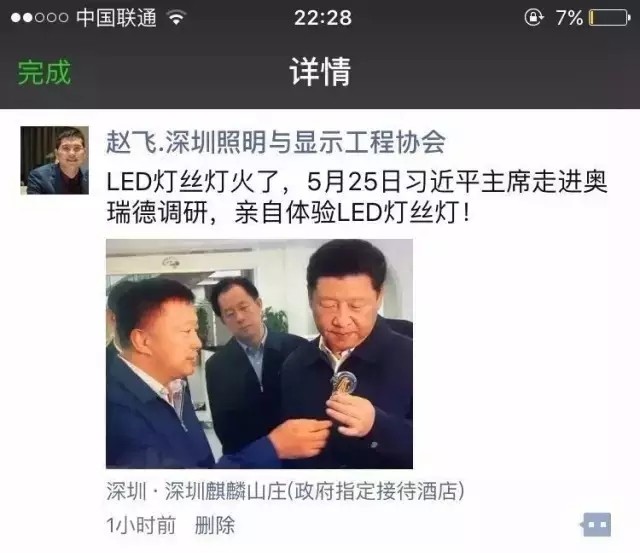View the post's photo in full screen
The image size is (640, 553).
click(x=259, y=354)
